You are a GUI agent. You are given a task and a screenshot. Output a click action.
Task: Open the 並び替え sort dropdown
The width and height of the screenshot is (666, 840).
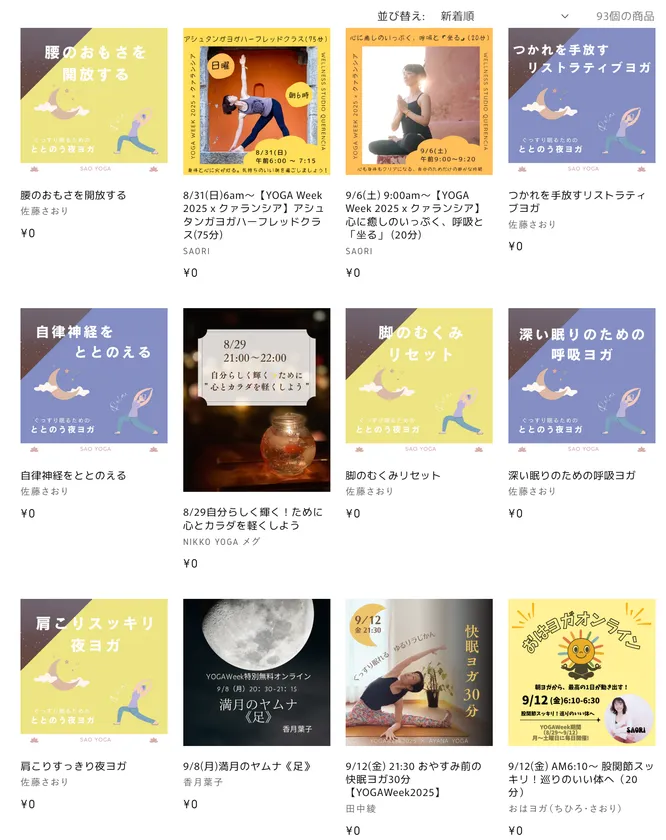[503, 16]
